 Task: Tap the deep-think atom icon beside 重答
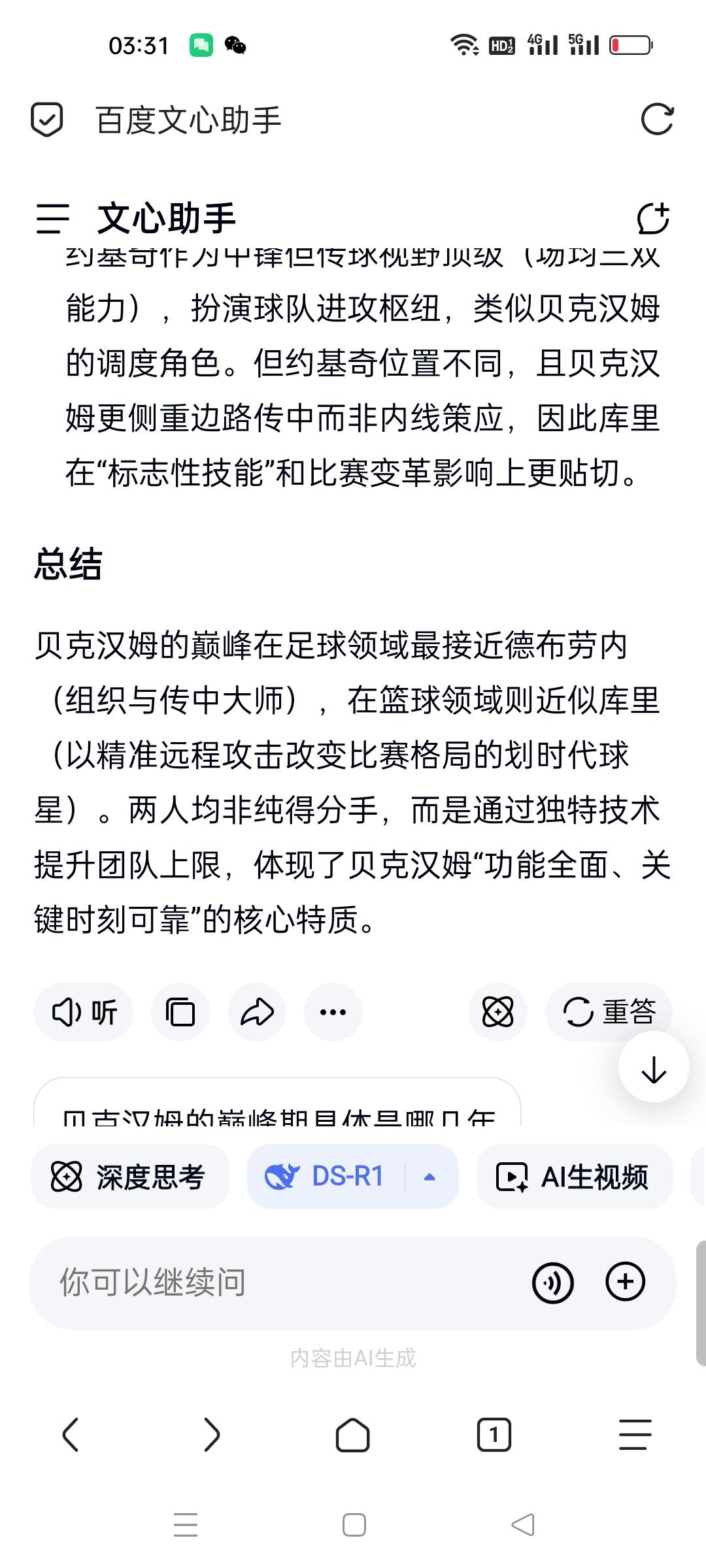point(498,1012)
